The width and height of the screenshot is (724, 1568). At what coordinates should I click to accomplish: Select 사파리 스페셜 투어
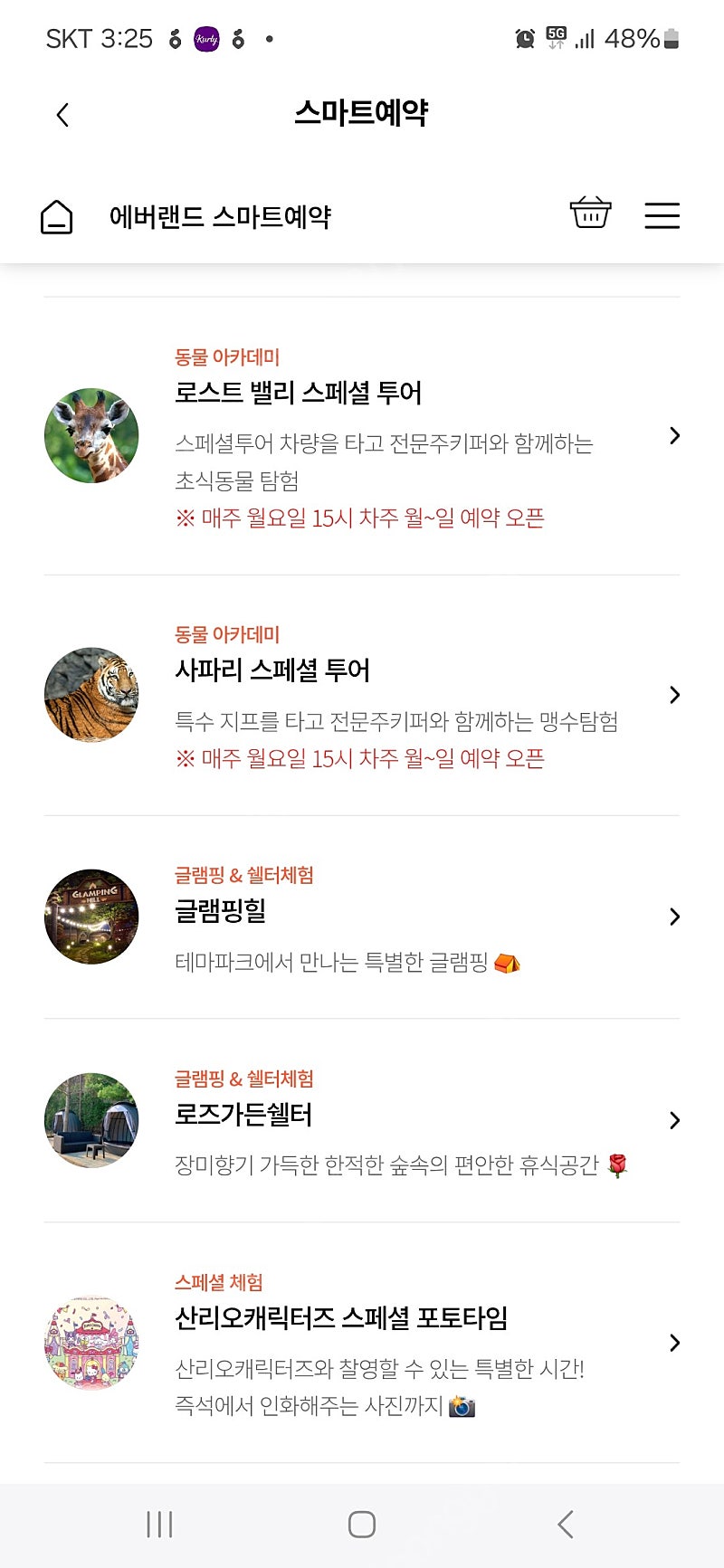click(x=362, y=695)
